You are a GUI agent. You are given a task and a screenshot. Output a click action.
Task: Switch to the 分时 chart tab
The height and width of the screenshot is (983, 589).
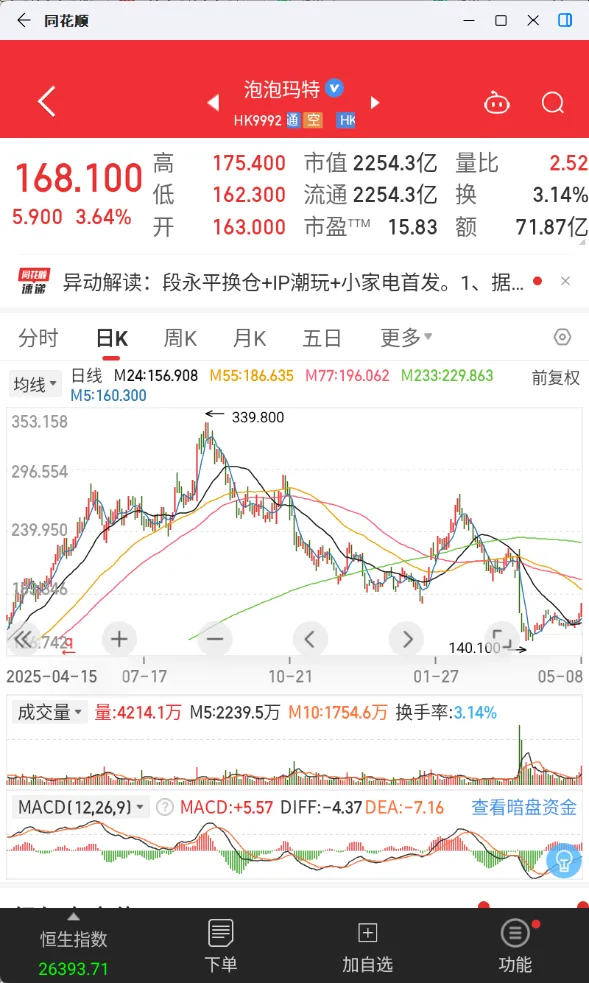(x=38, y=339)
